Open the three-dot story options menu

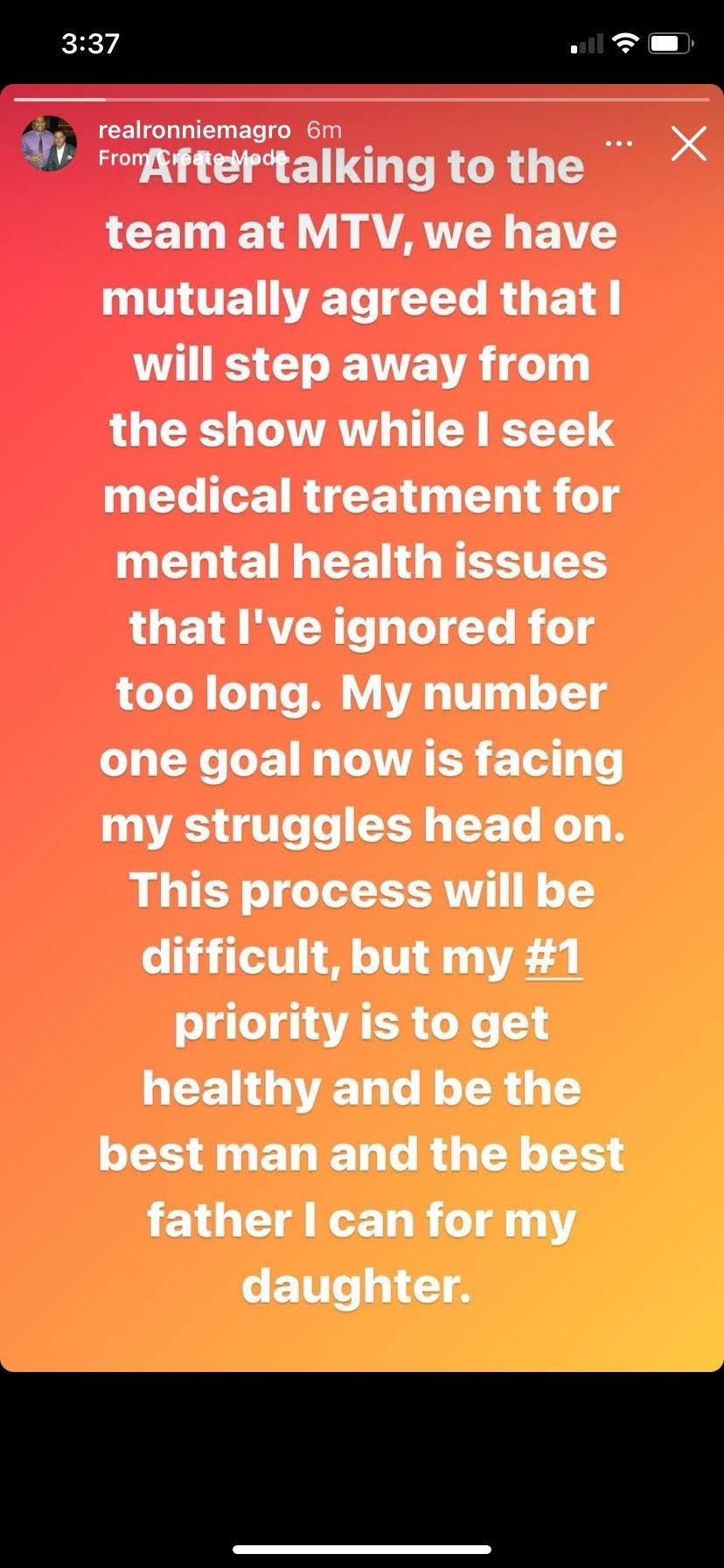pos(619,144)
